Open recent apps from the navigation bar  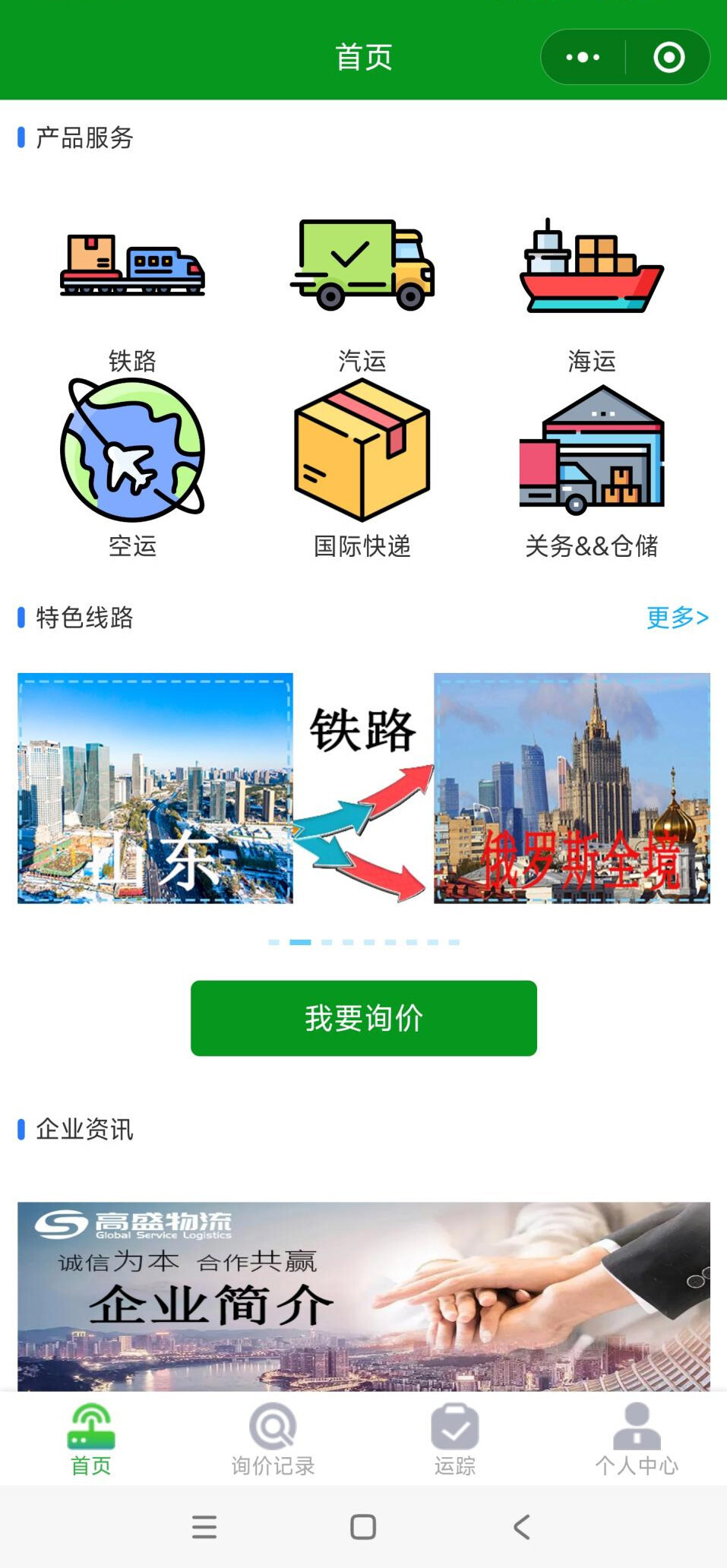(x=204, y=1527)
